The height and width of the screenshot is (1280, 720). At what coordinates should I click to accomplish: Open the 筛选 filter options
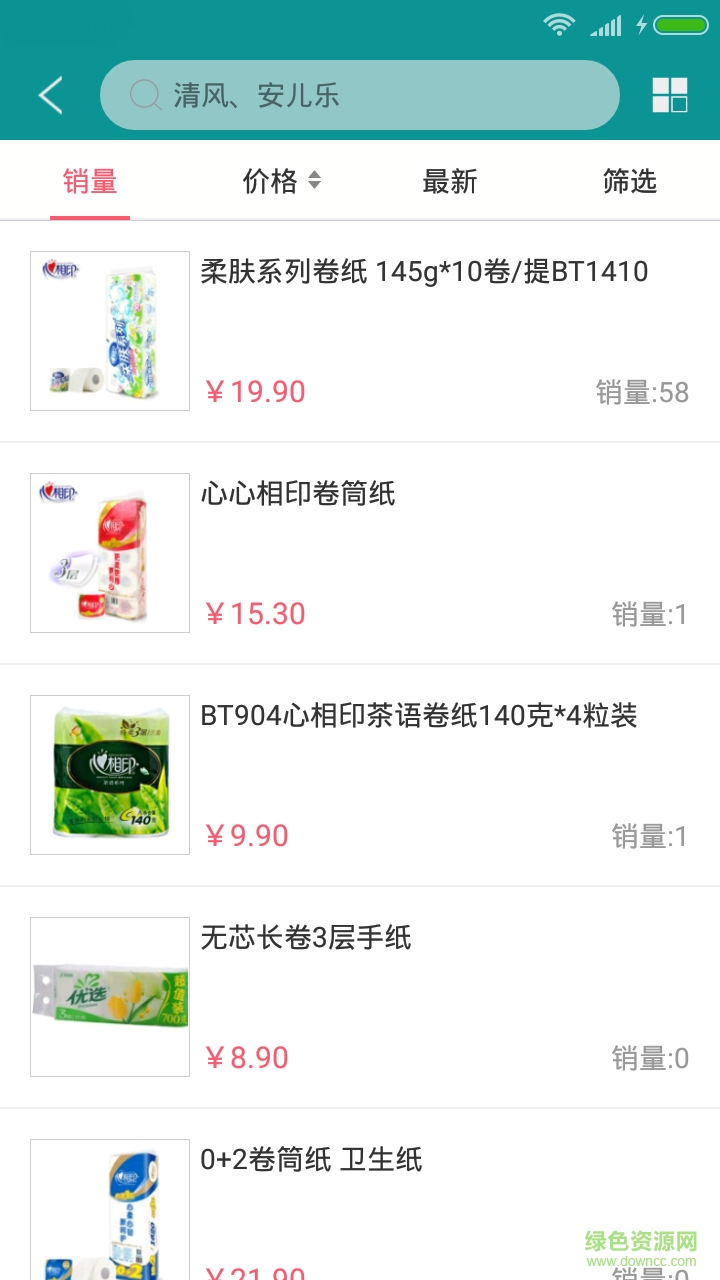pos(630,181)
